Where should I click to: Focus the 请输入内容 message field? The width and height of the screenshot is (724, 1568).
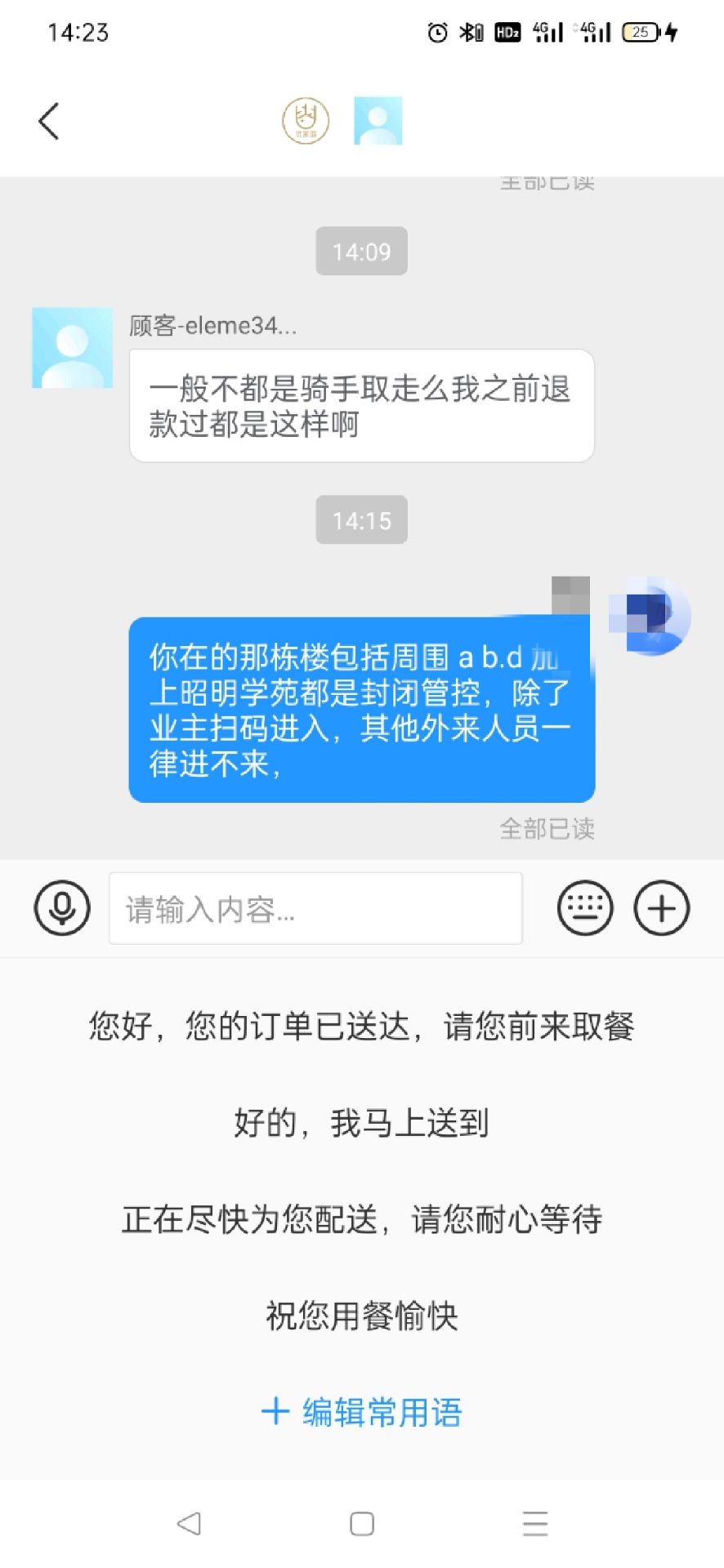tap(315, 908)
